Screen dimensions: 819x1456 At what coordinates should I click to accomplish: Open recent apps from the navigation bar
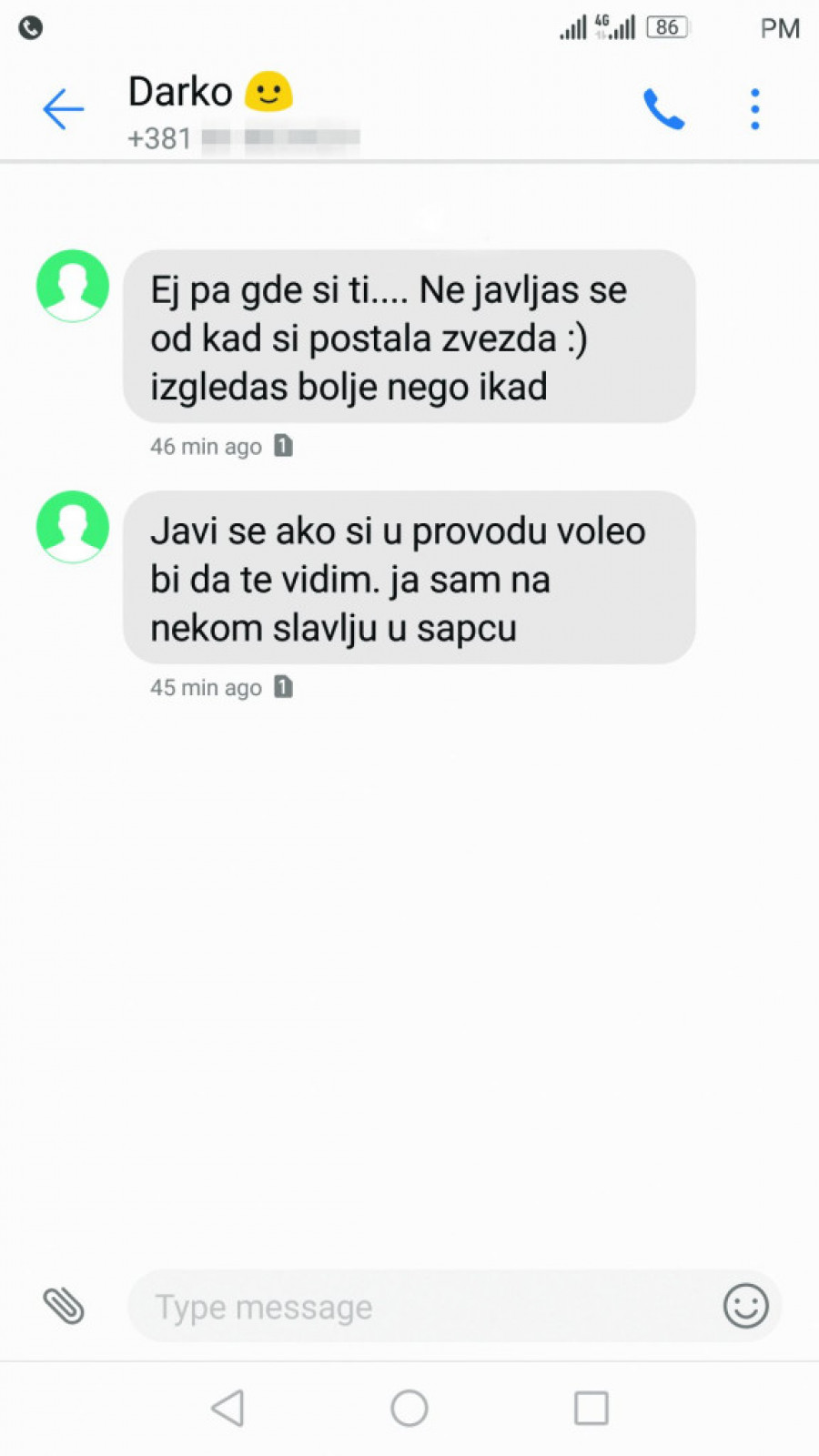591,1408
